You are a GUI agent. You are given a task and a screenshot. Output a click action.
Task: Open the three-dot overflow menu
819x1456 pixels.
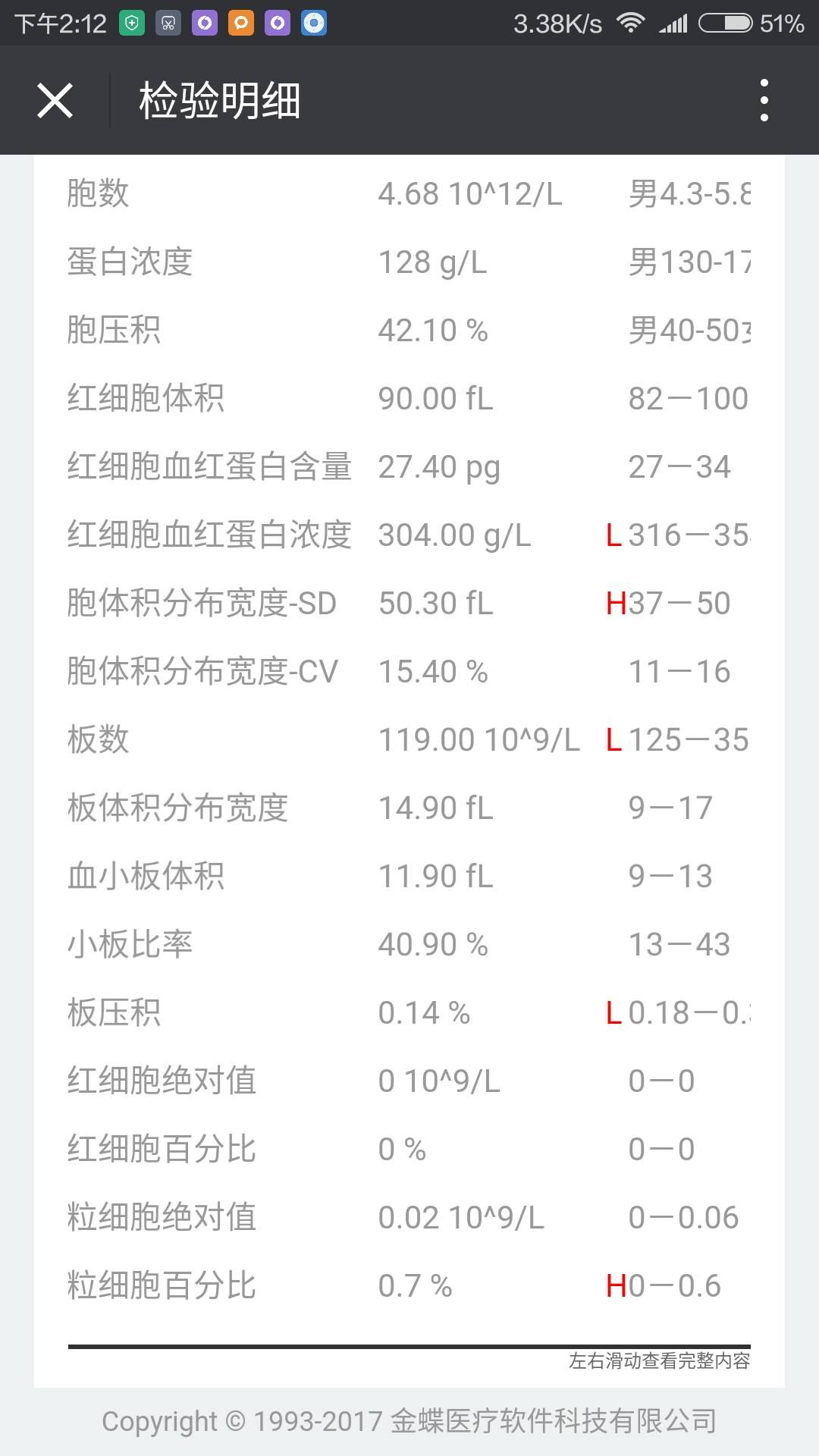764,101
